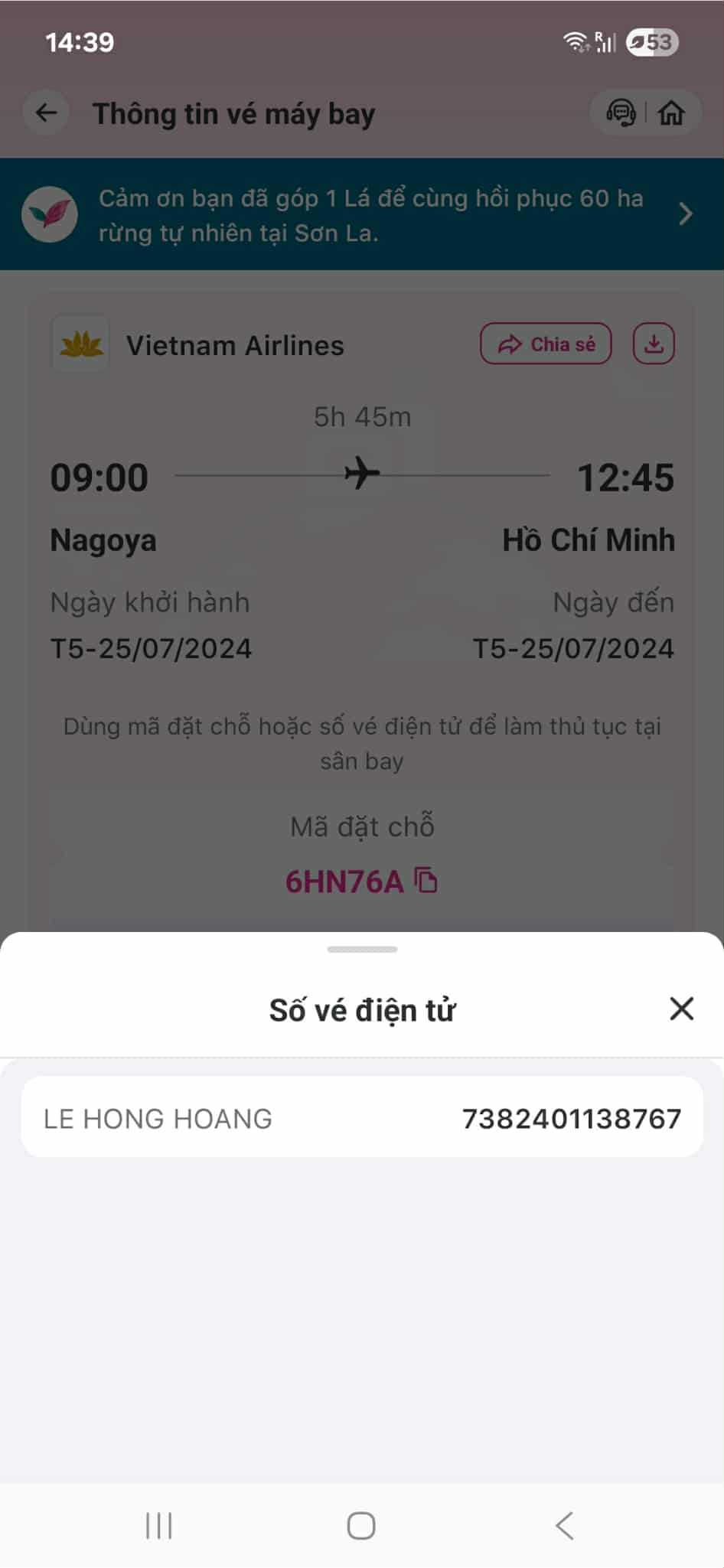Tap the system back button
The width and height of the screenshot is (724, 1568).
point(565,1526)
